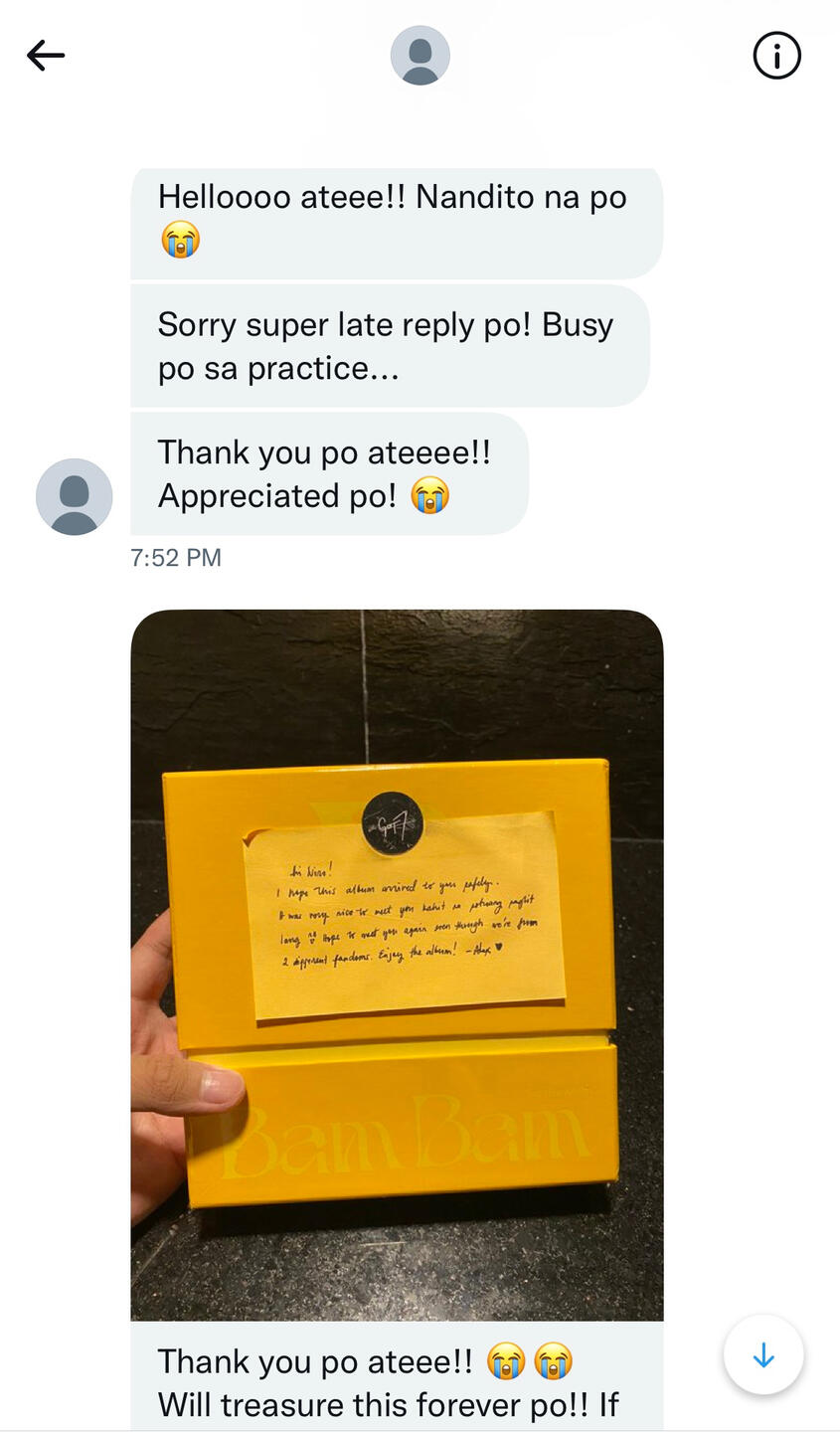Image resolution: width=840 pixels, height=1432 pixels.
Task: Go back to the messages list
Action: (46, 56)
